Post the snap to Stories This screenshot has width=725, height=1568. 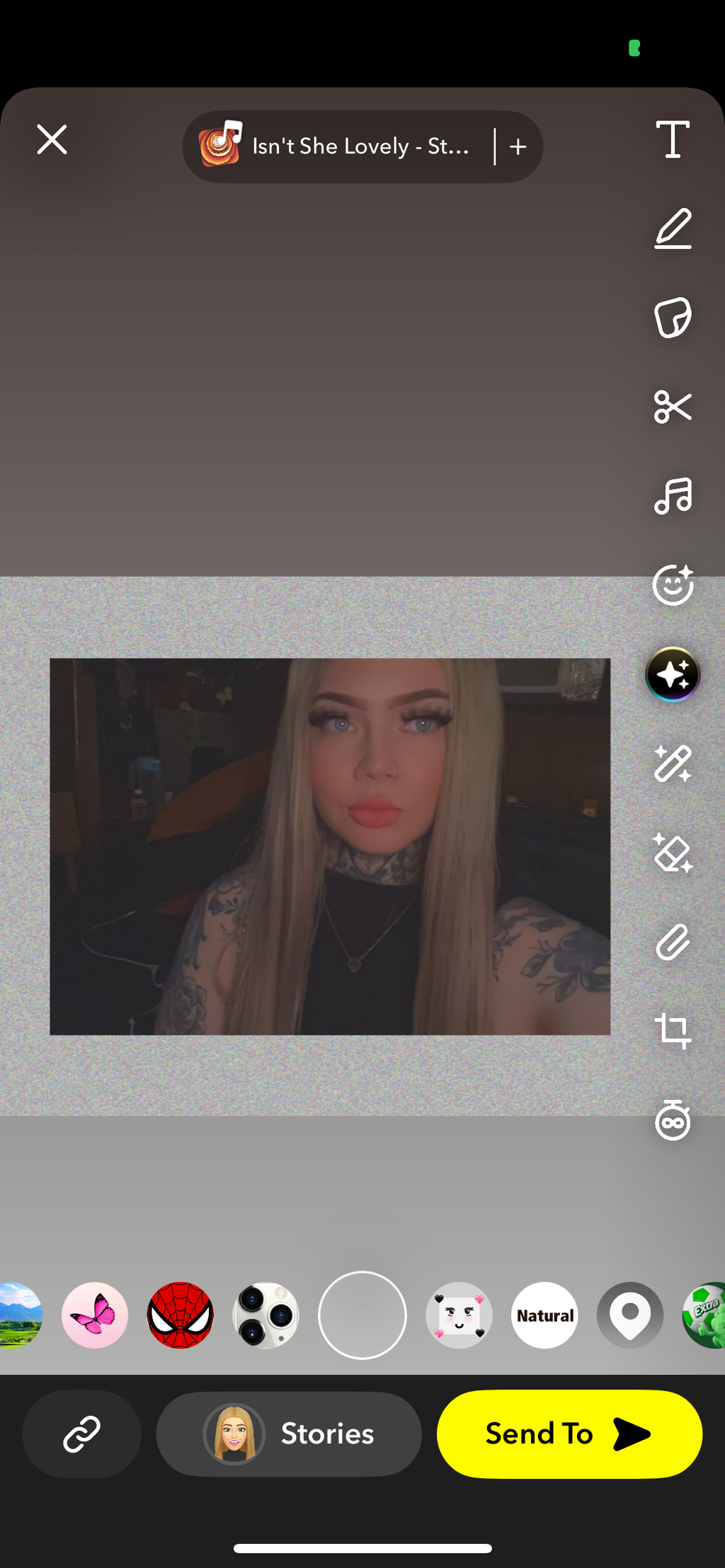[289, 1434]
